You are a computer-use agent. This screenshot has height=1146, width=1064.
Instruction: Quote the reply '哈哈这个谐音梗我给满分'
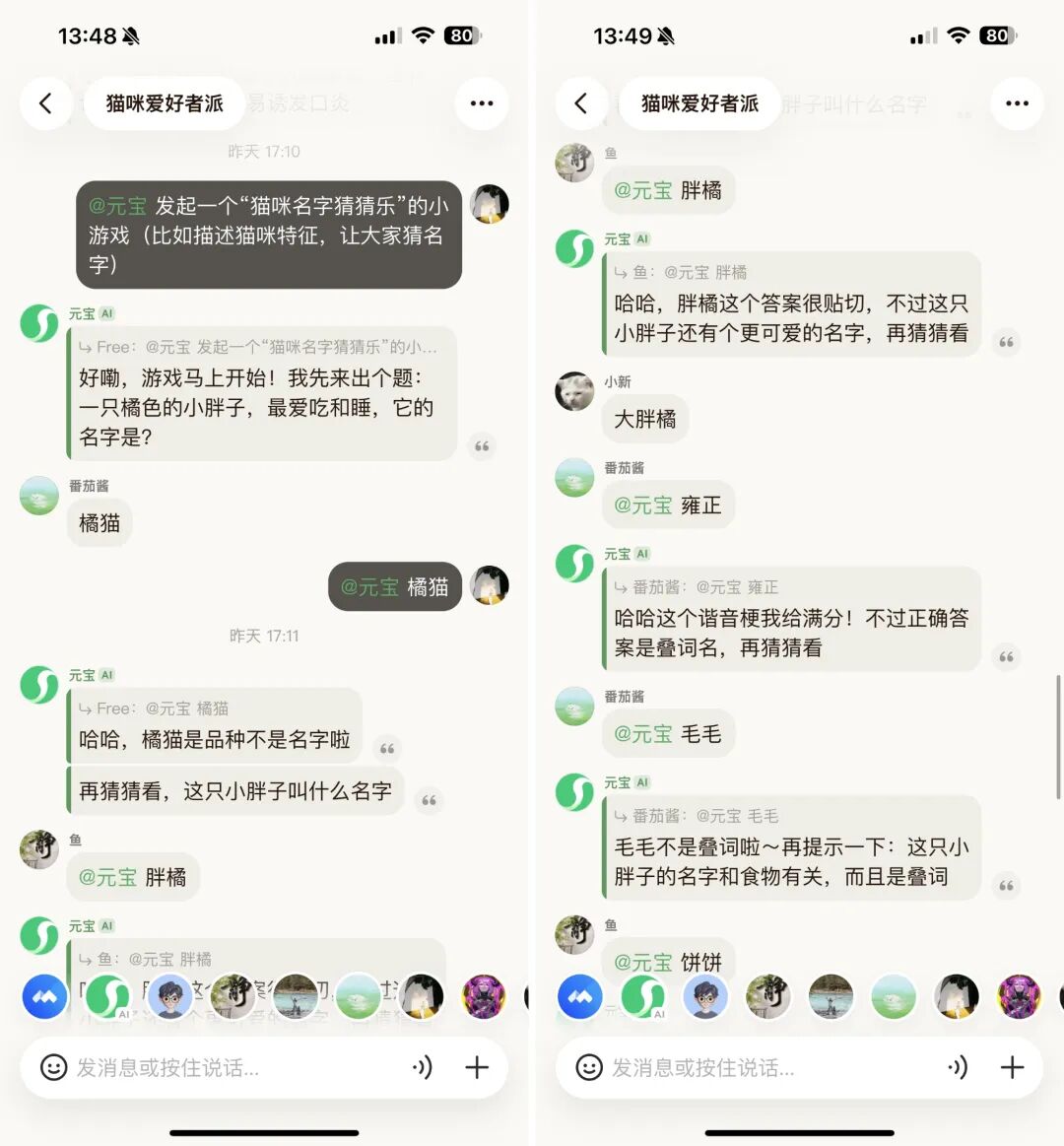(1006, 657)
